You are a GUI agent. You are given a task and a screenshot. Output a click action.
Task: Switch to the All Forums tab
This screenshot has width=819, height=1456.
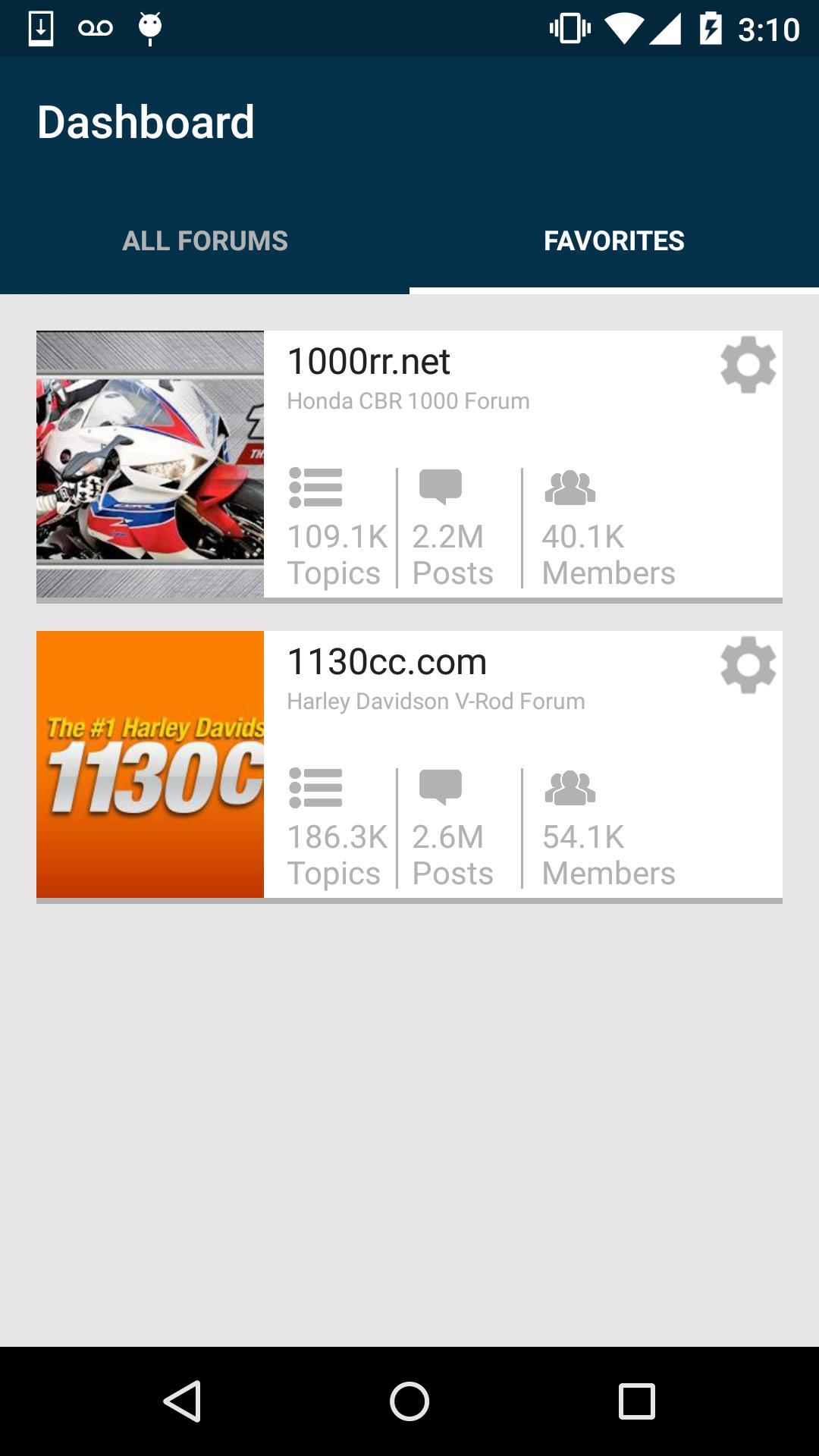click(205, 241)
